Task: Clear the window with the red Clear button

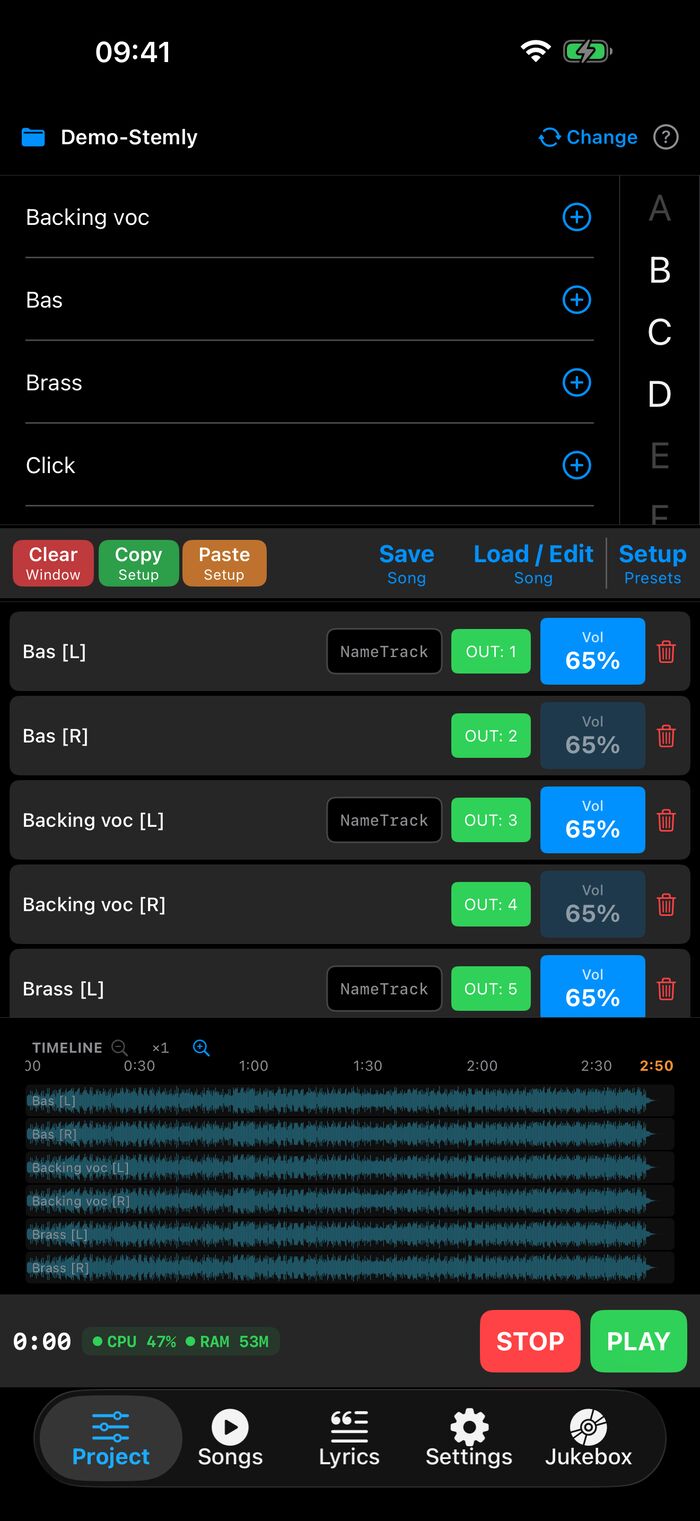Action: [x=53, y=563]
